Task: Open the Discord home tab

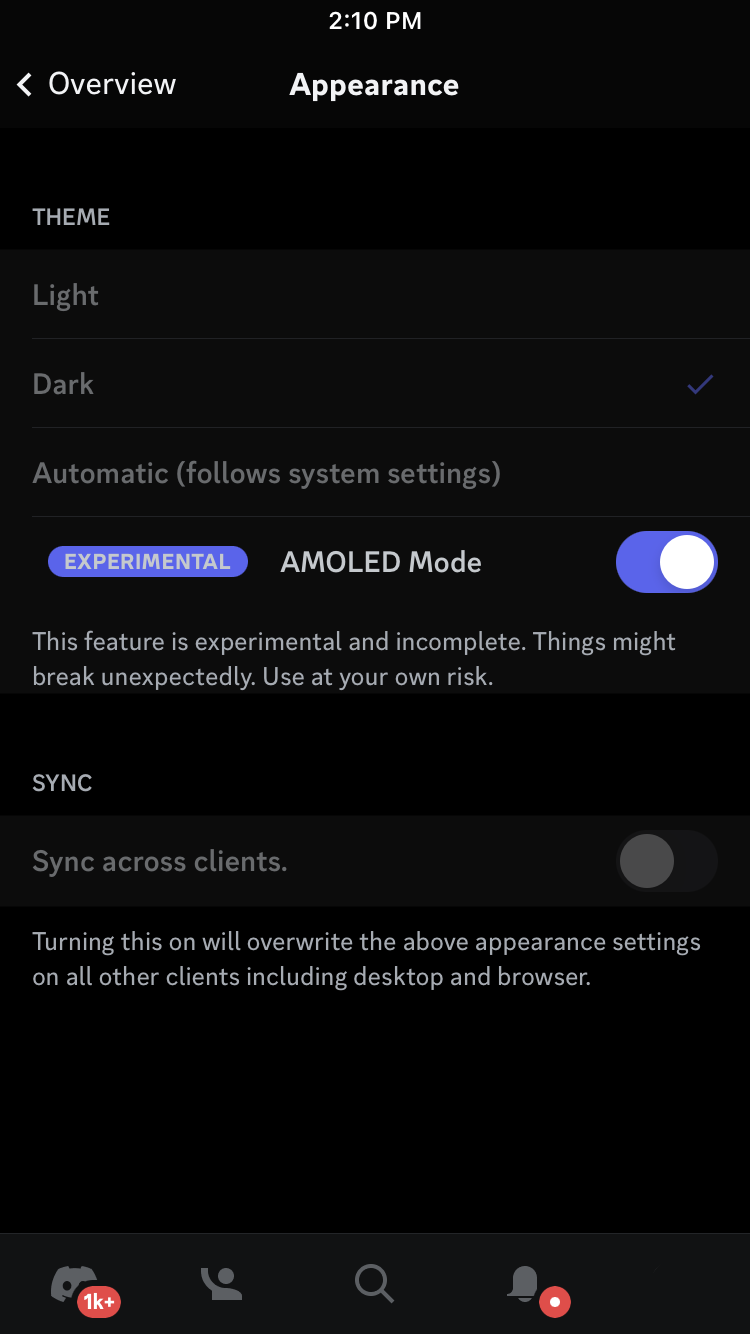Action: (x=76, y=1283)
